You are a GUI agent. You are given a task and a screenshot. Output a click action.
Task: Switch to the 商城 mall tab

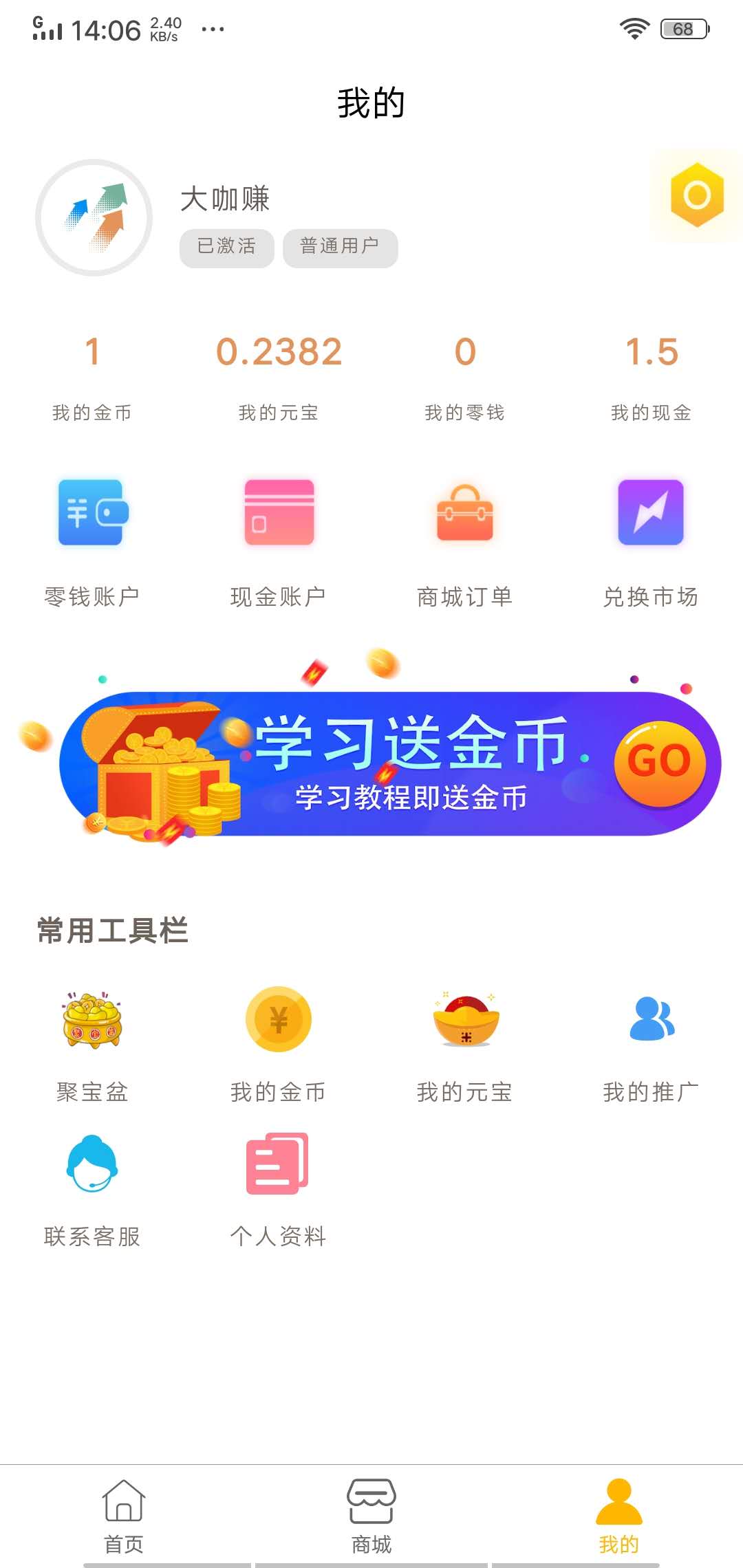coord(371,1513)
